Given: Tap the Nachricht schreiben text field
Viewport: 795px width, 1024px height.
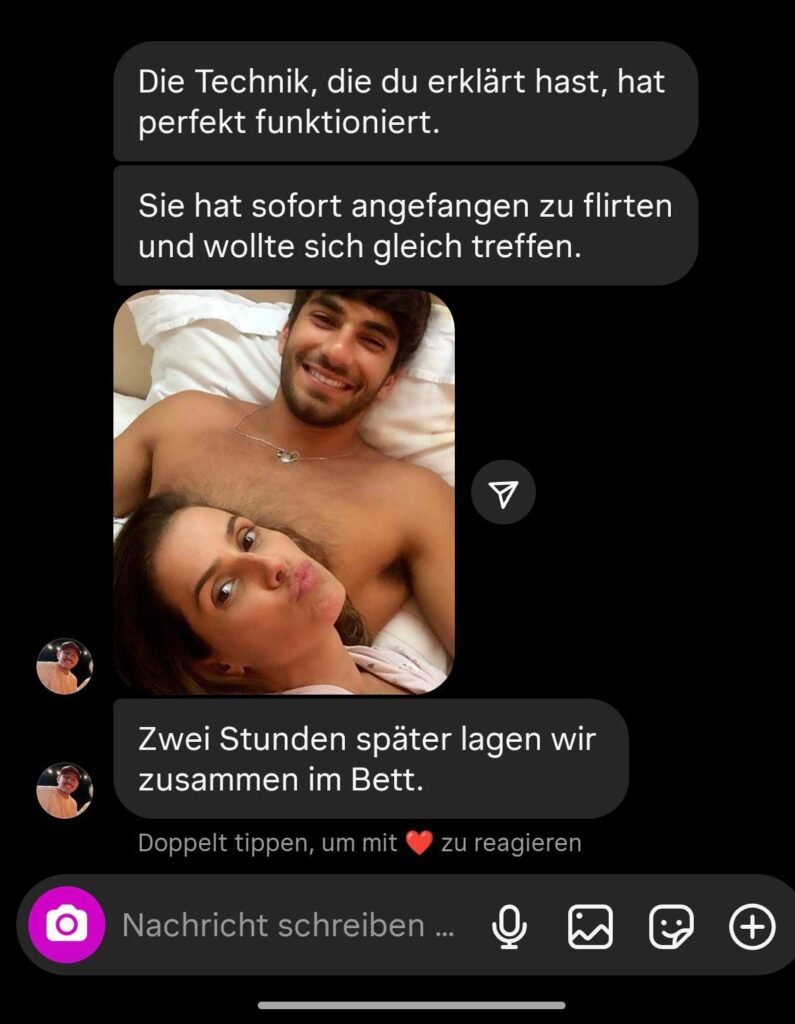Looking at the screenshot, I should point(288,926).
